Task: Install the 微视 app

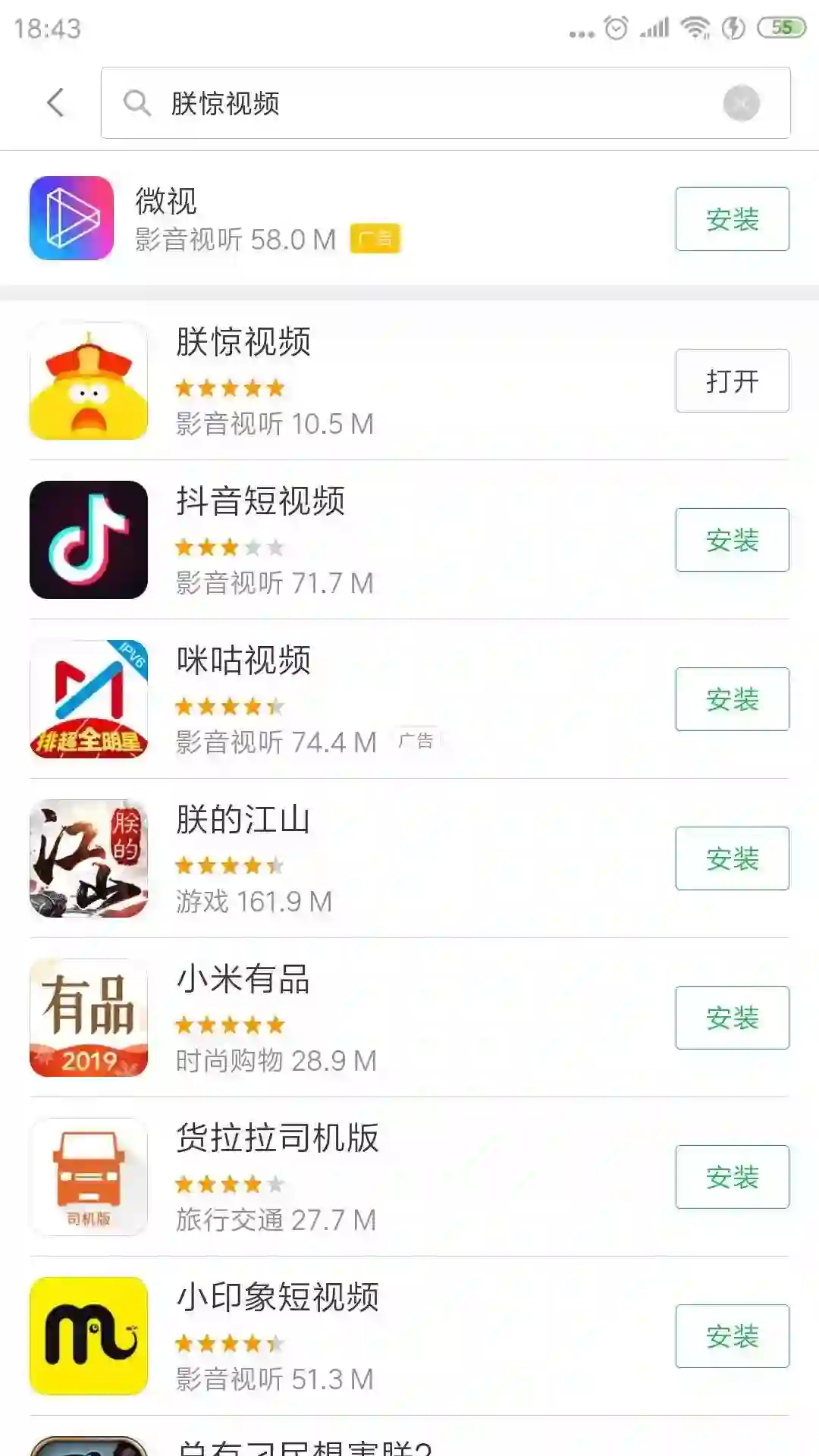Action: click(x=732, y=219)
